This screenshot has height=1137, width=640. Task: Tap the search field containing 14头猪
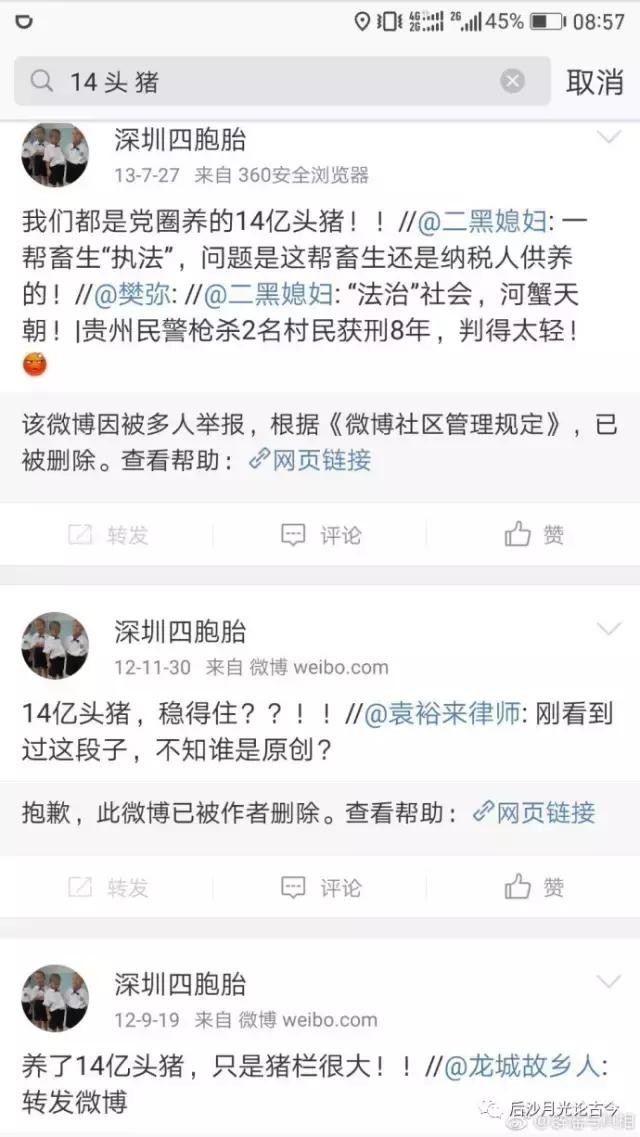270,82
